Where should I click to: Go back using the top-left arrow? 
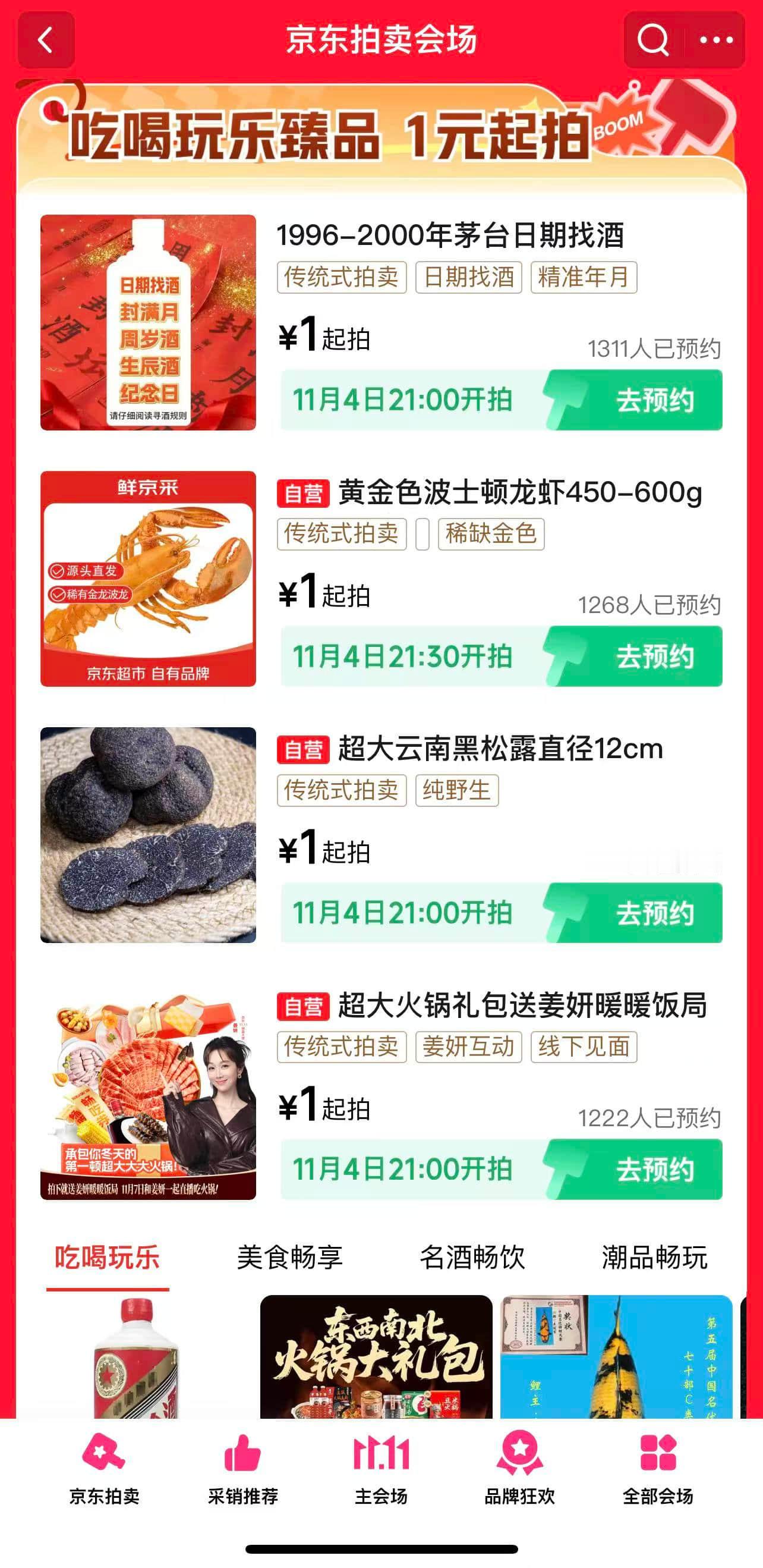click(46, 40)
